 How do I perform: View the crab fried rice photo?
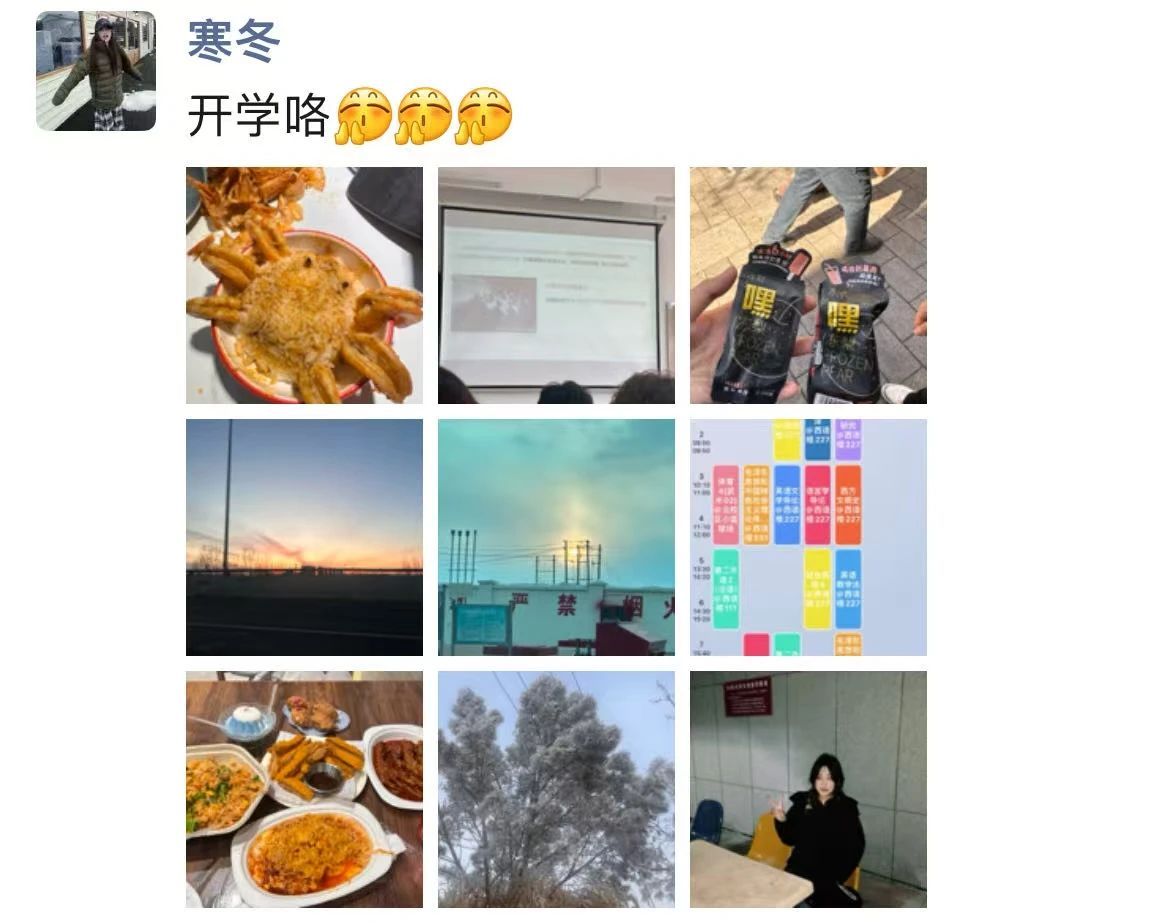tap(304, 285)
